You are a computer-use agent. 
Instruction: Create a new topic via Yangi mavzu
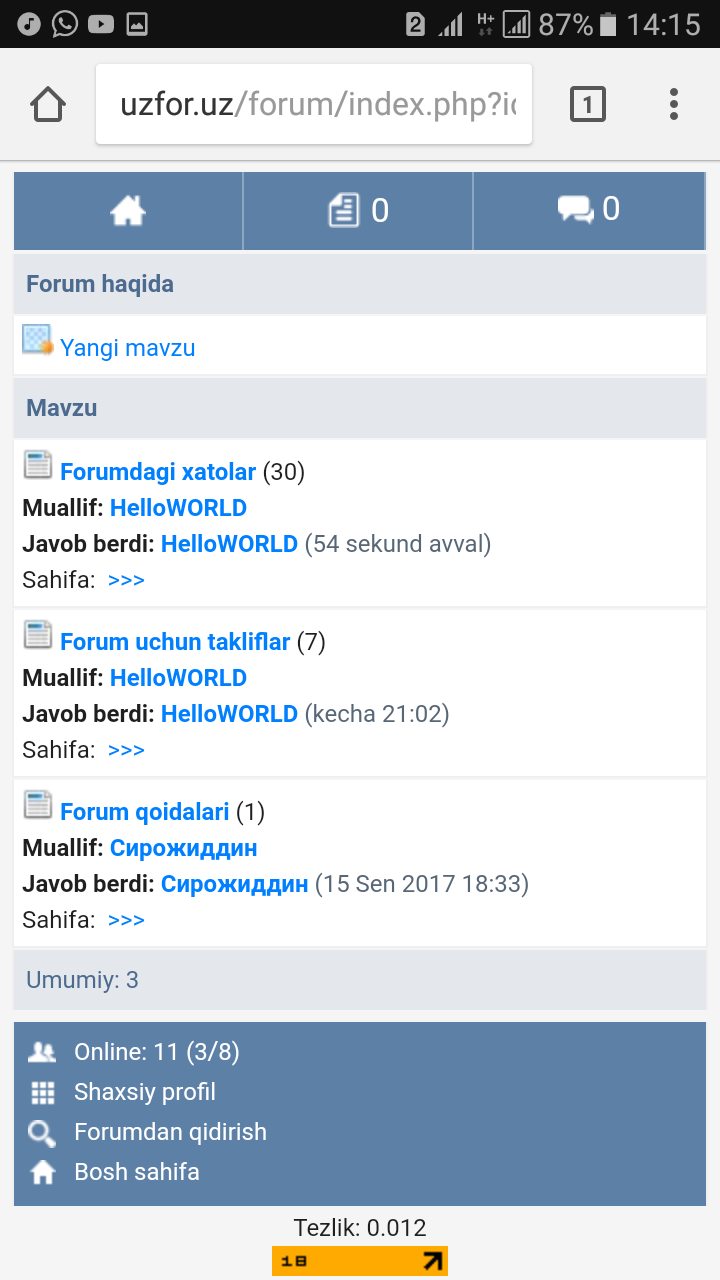[x=127, y=348]
